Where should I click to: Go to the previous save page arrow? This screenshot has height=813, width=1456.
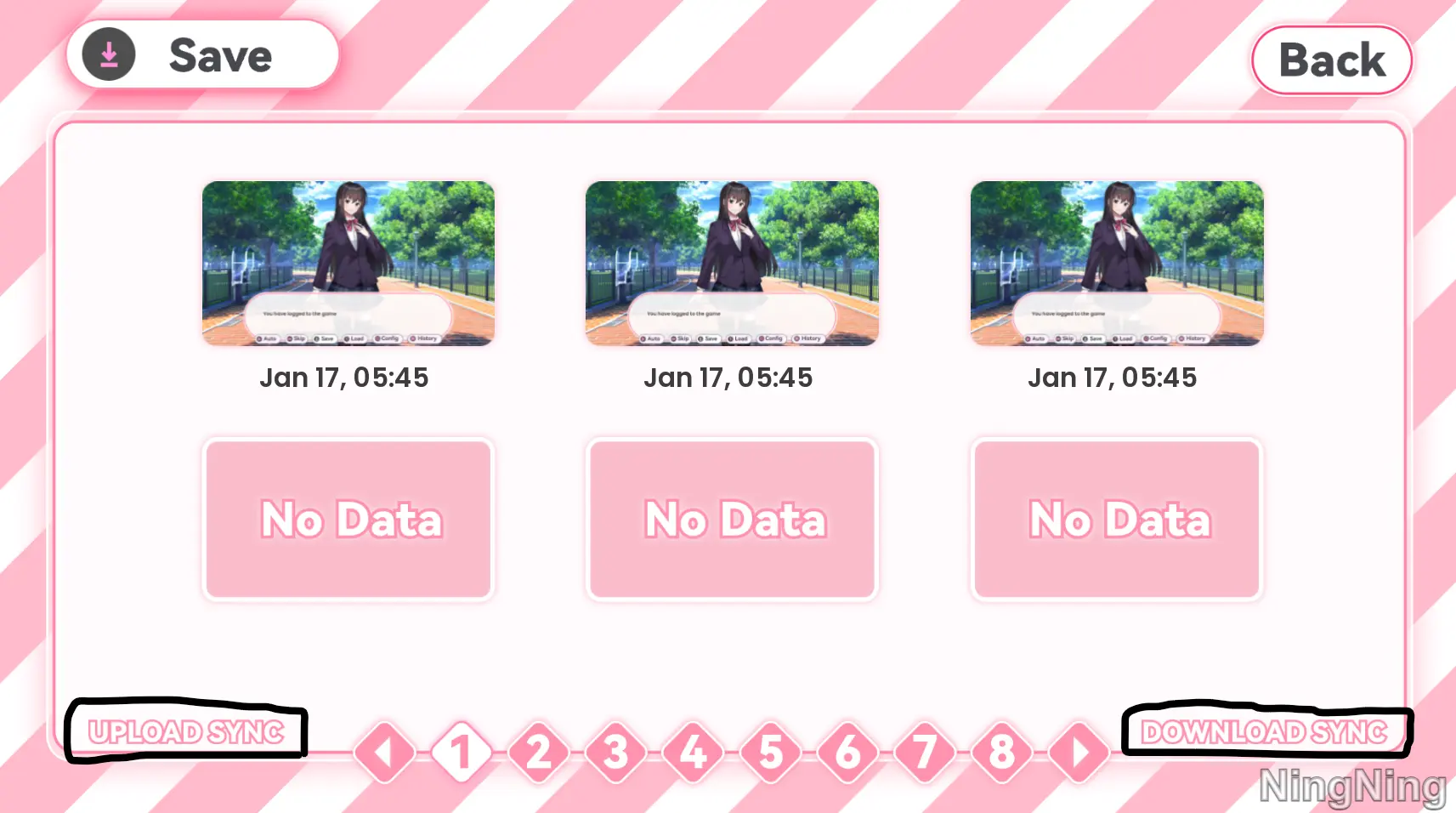pyautogui.click(x=384, y=753)
